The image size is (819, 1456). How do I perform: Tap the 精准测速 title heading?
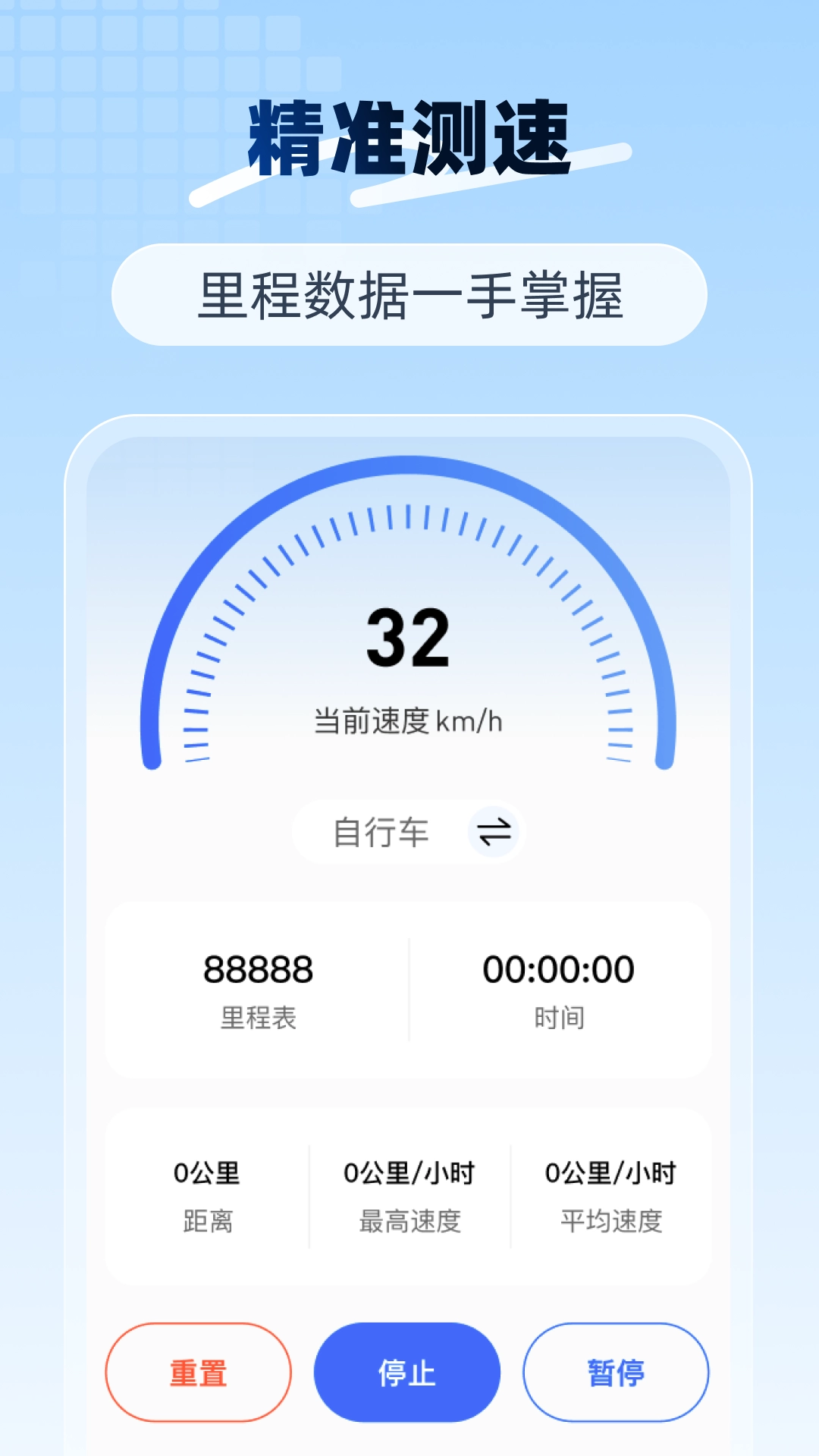click(x=409, y=136)
